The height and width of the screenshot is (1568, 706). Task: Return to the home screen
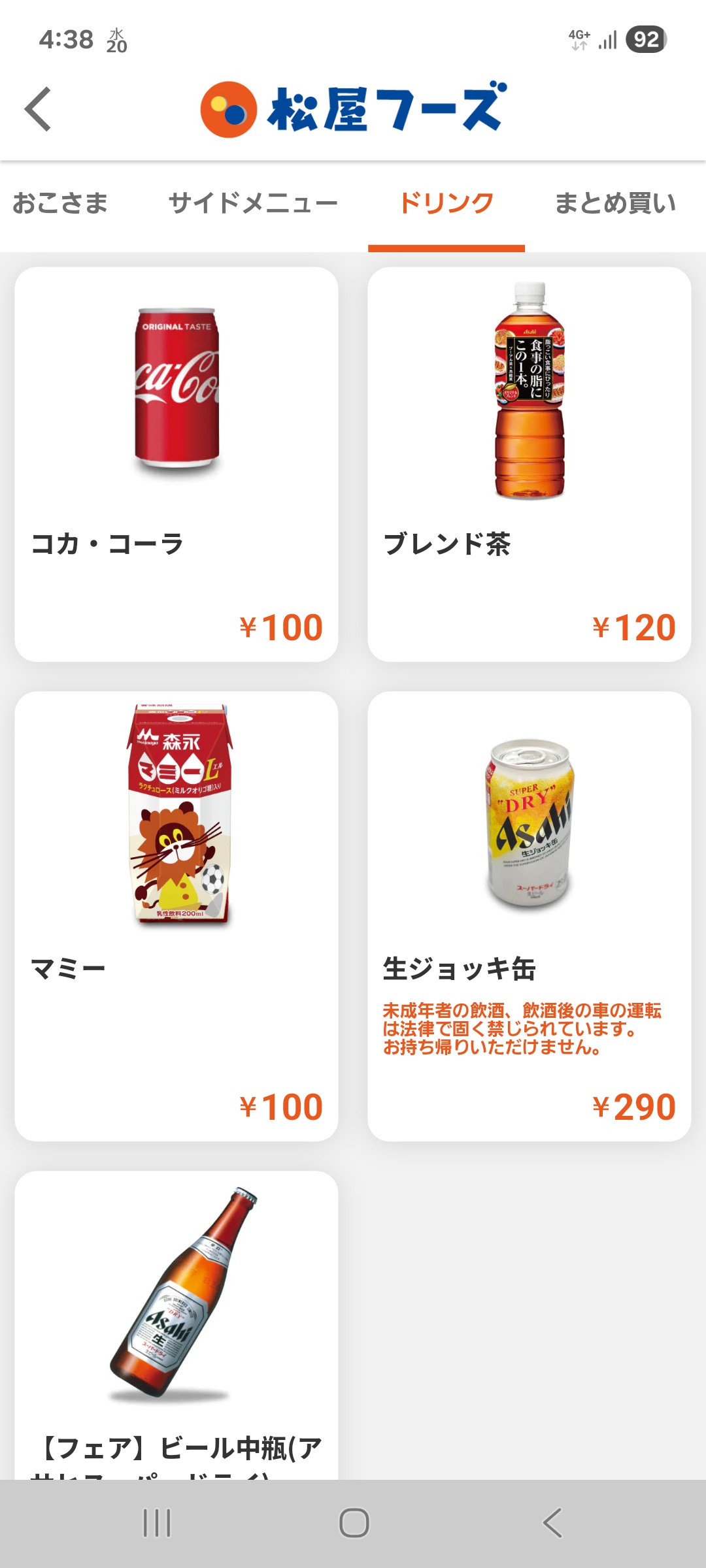(354, 1523)
